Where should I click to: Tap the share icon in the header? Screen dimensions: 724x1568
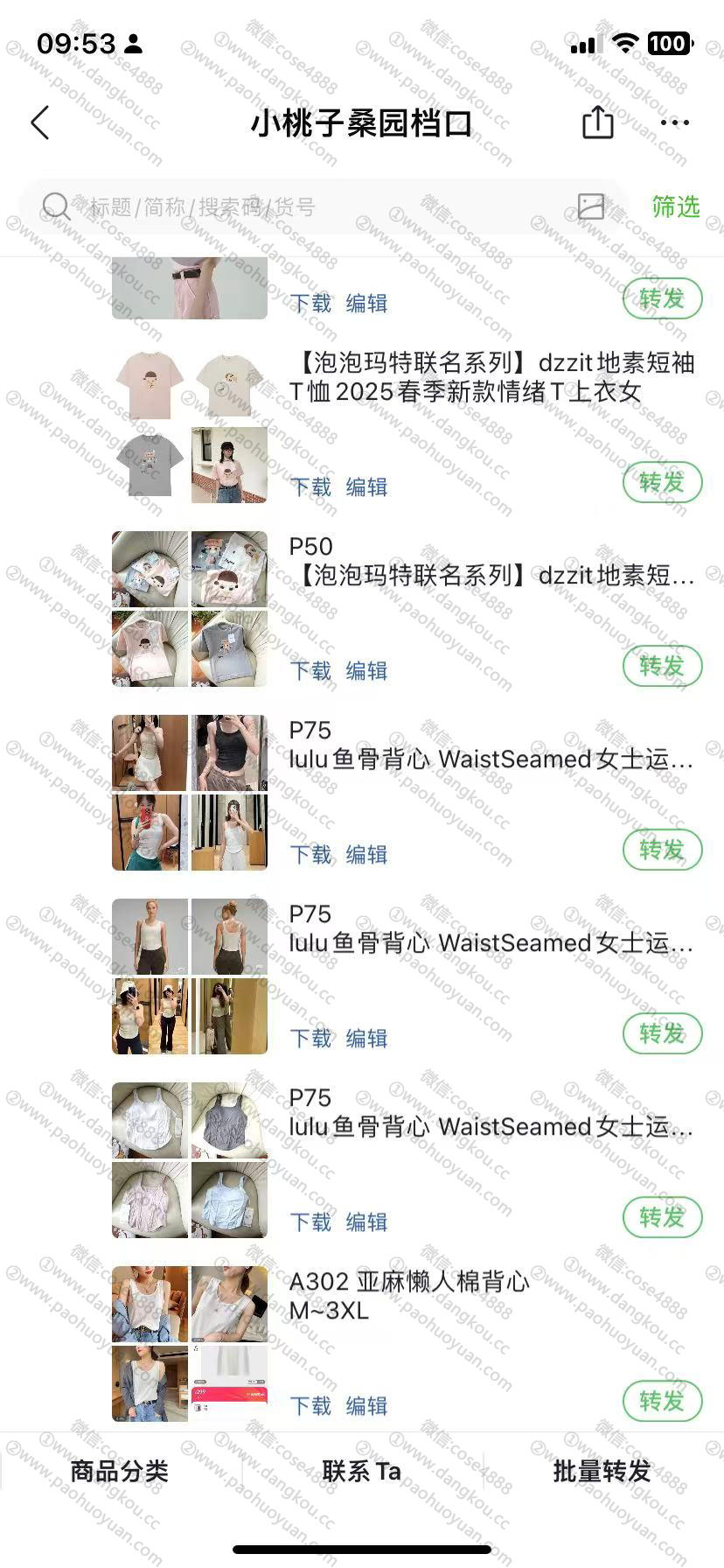[598, 122]
